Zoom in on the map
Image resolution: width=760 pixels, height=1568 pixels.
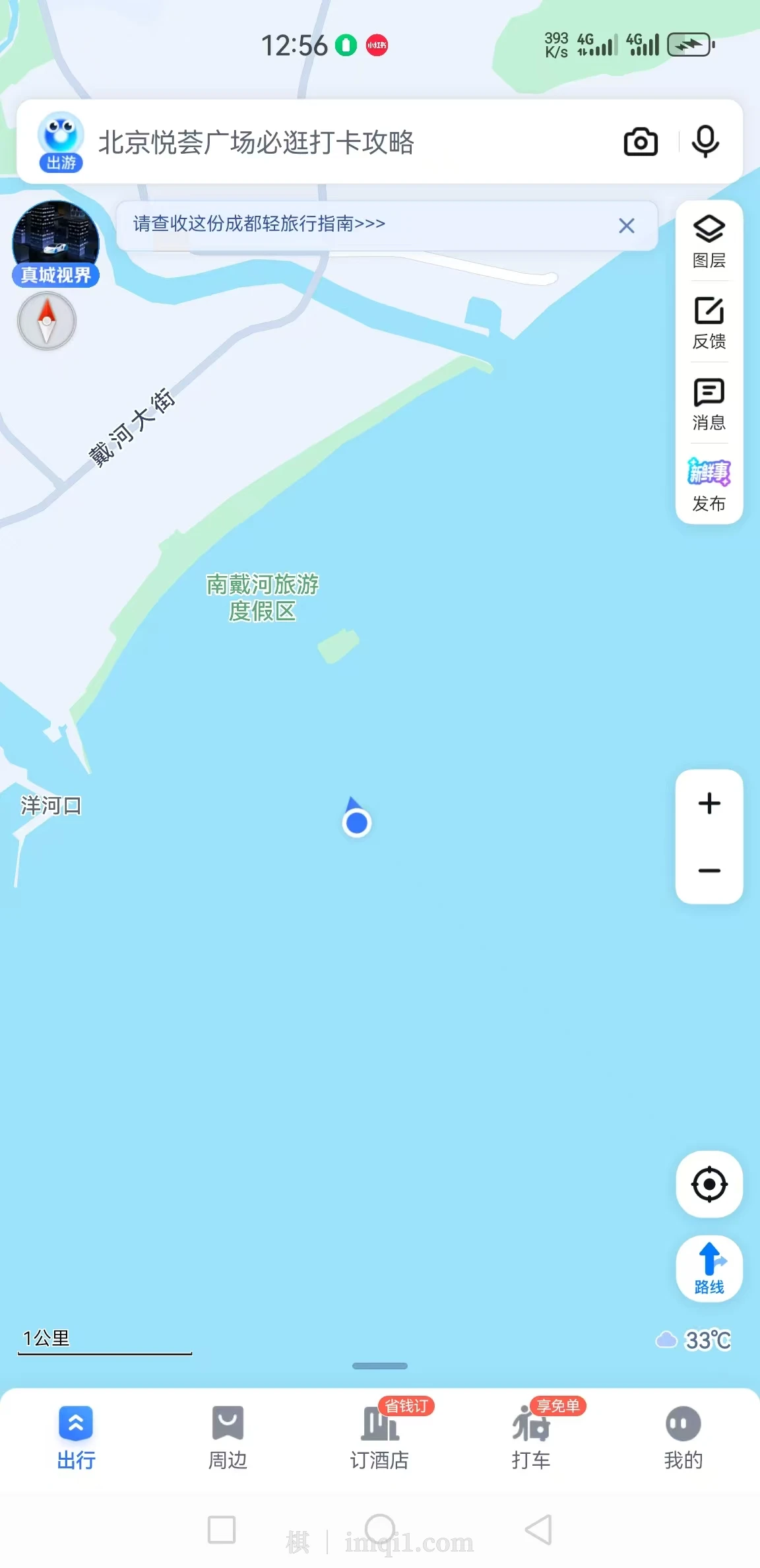point(709,803)
